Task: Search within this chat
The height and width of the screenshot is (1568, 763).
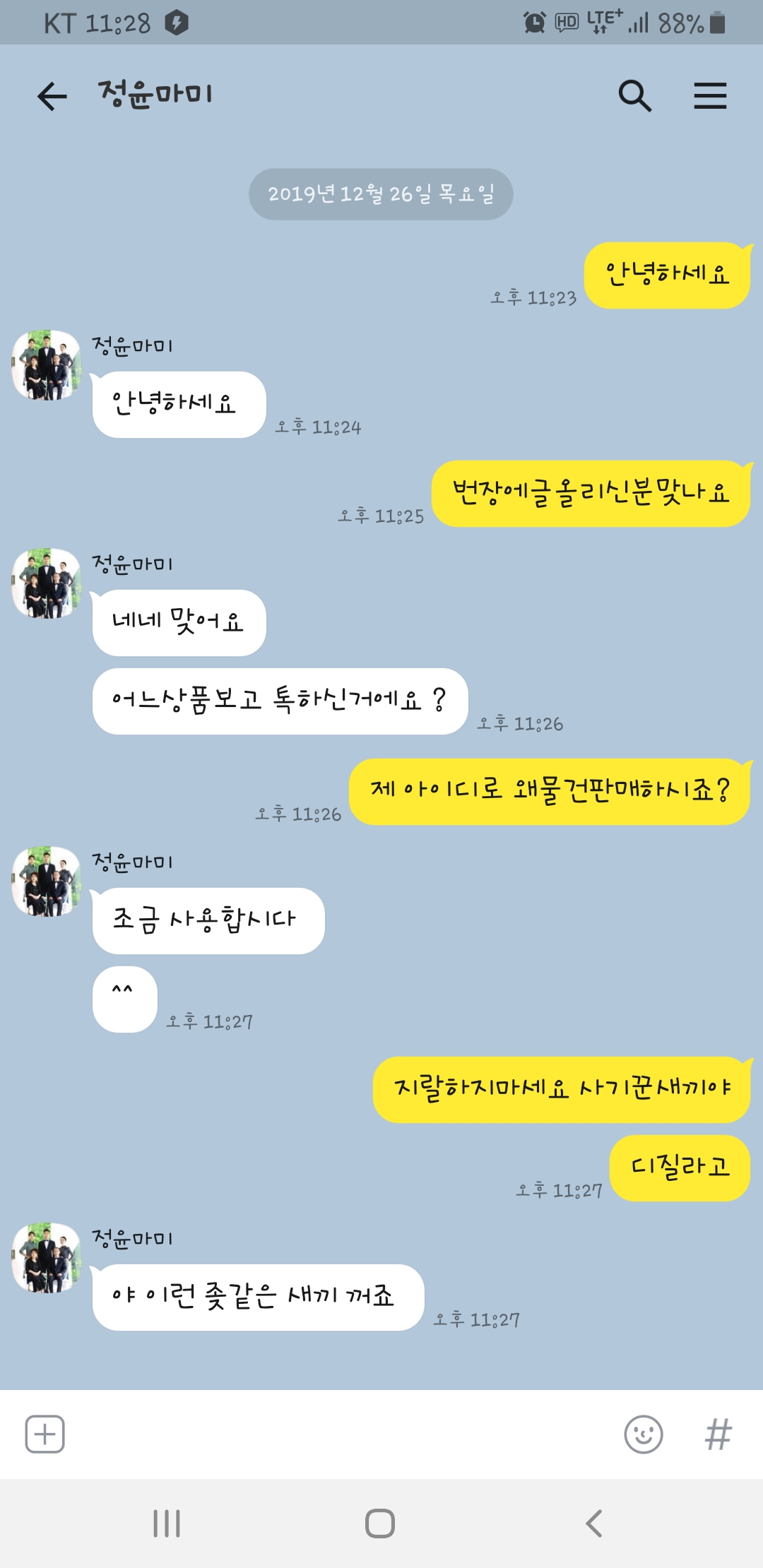Action: point(634,95)
